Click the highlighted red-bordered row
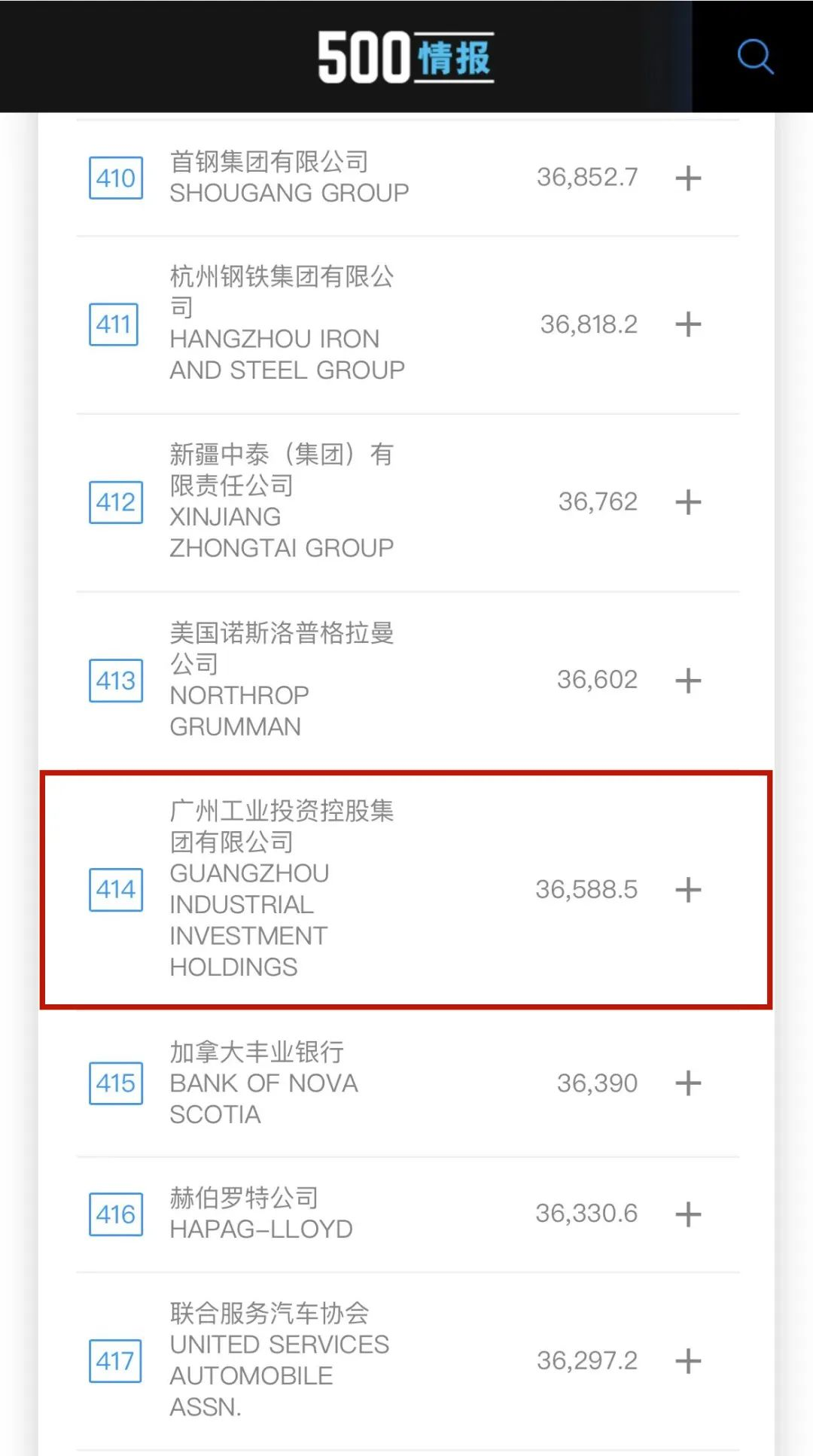 (406, 890)
